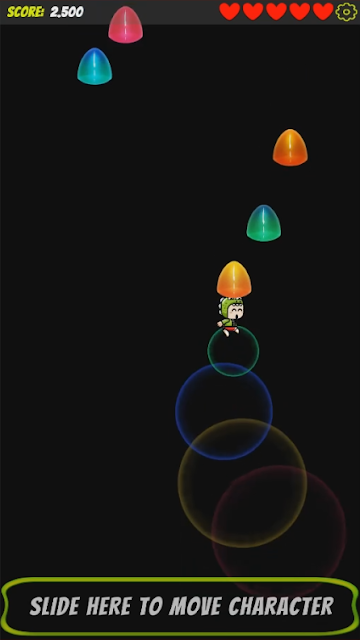Open the settings gear icon

click(346, 12)
